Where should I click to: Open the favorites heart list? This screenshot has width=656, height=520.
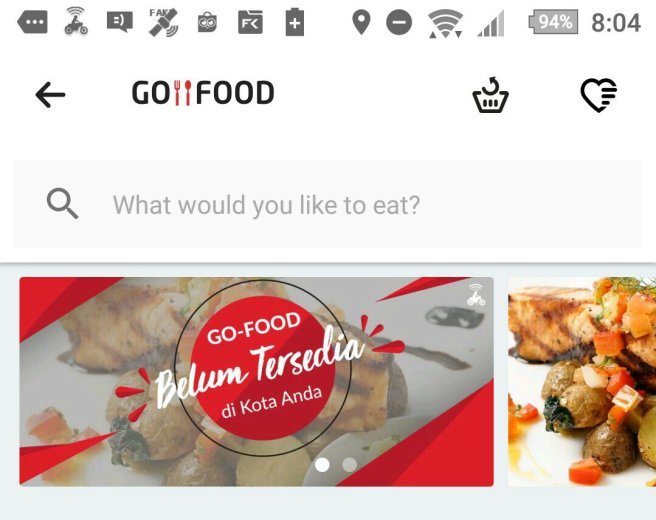coord(599,95)
